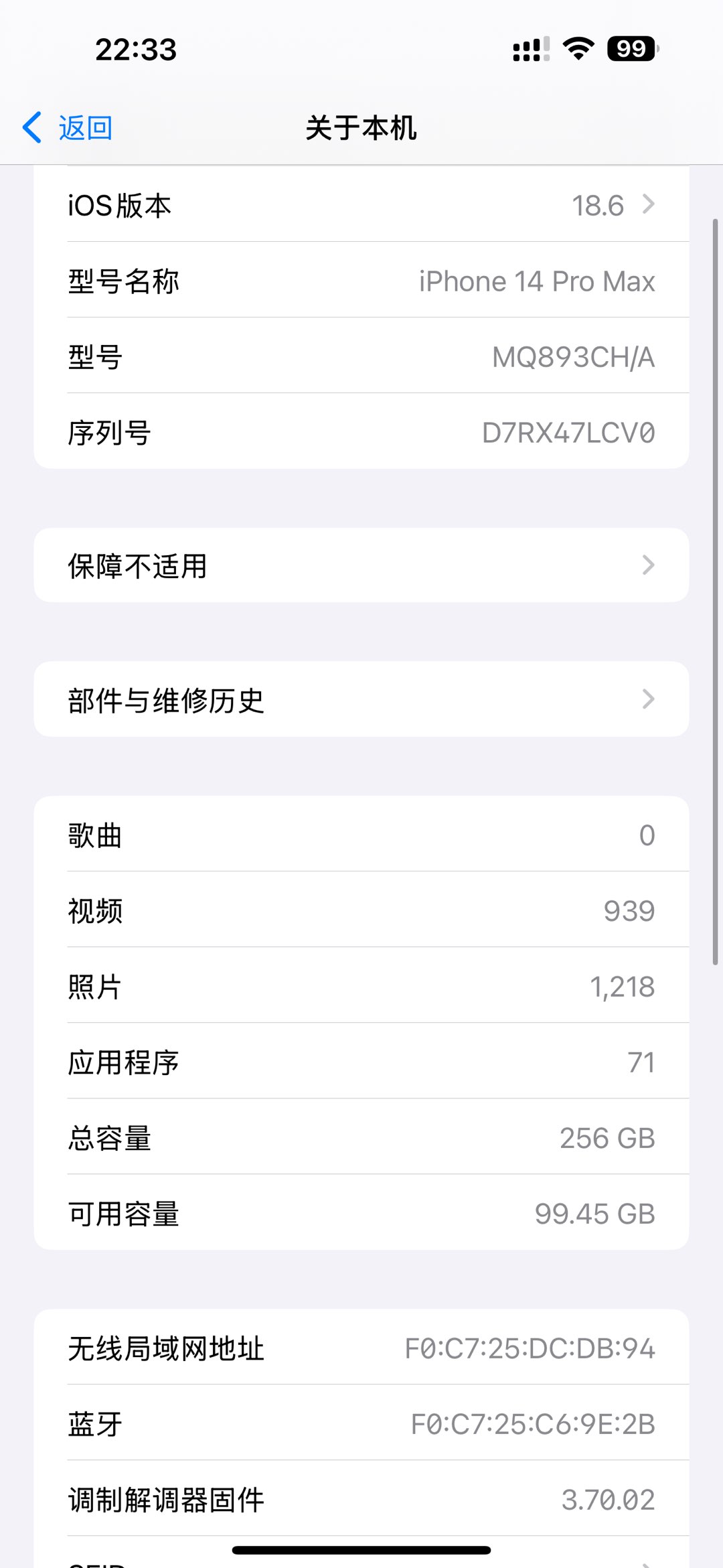
Task: Open the iOS版本 18.6 row
Action: coord(361,205)
